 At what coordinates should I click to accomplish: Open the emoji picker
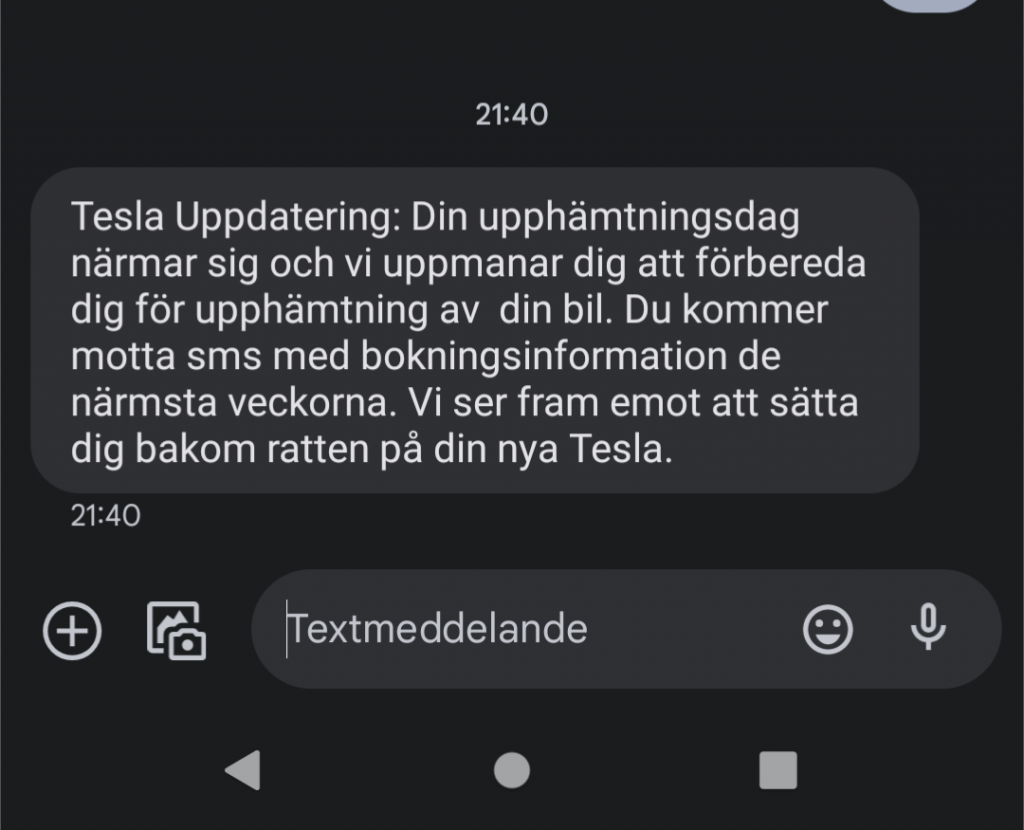coord(828,630)
